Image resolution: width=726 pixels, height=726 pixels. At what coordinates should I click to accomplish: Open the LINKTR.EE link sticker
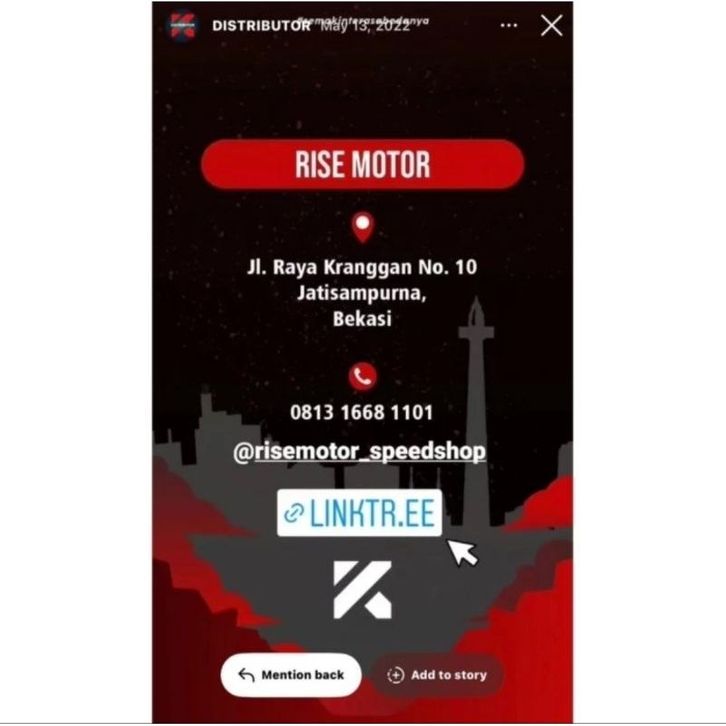[x=359, y=514]
